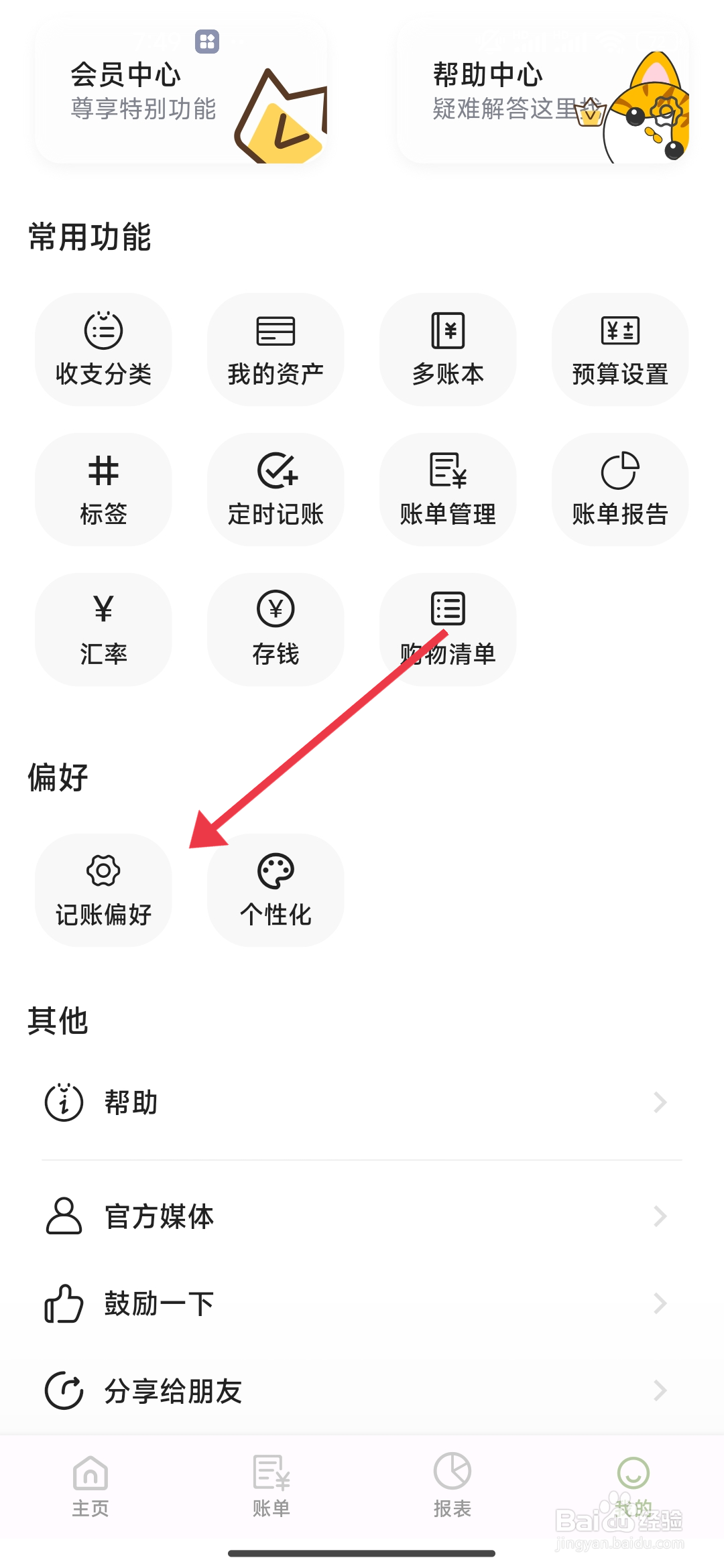Expand the 官方媒体 row chevron
Screen dimensions: 724x1568
tap(660, 1216)
